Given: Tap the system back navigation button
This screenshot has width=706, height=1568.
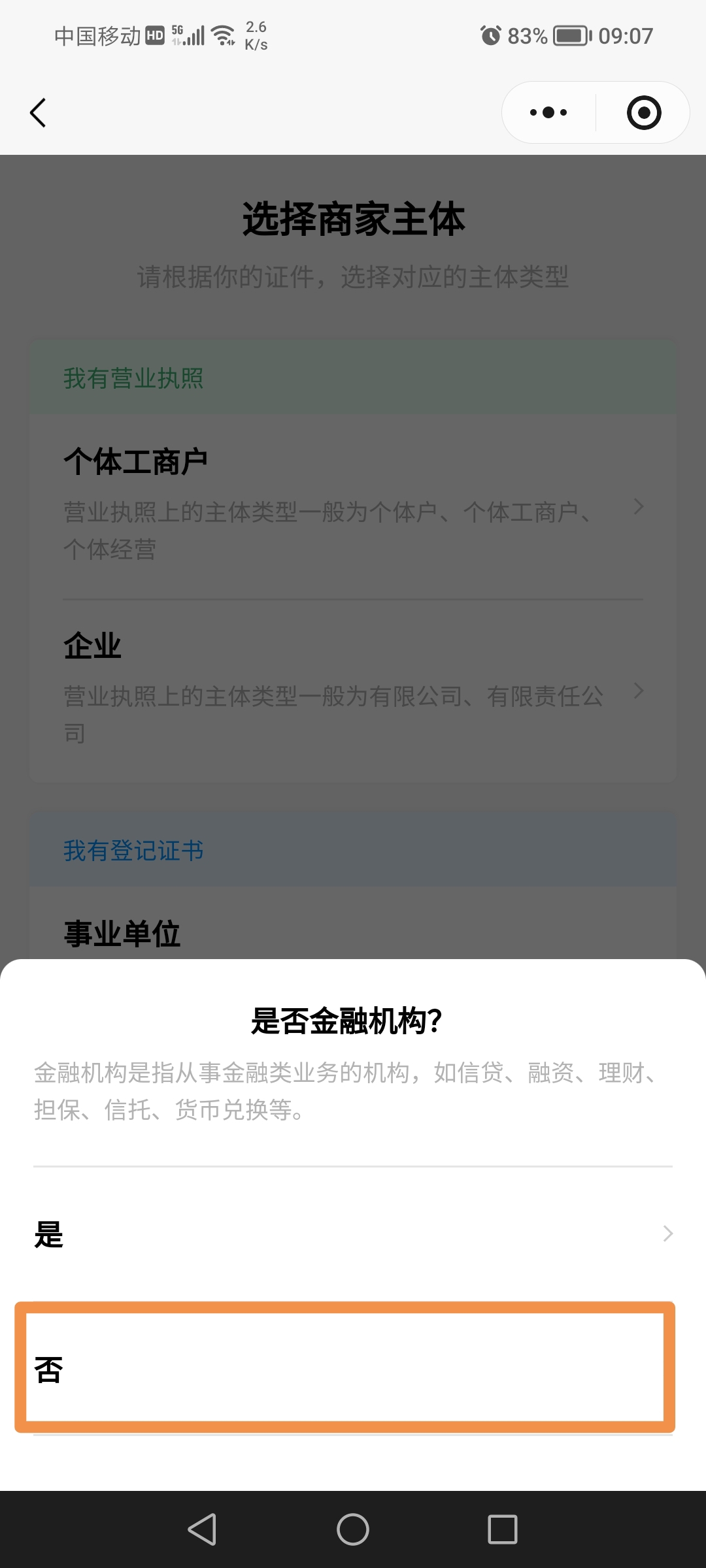Looking at the screenshot, I should (202, 1529).
